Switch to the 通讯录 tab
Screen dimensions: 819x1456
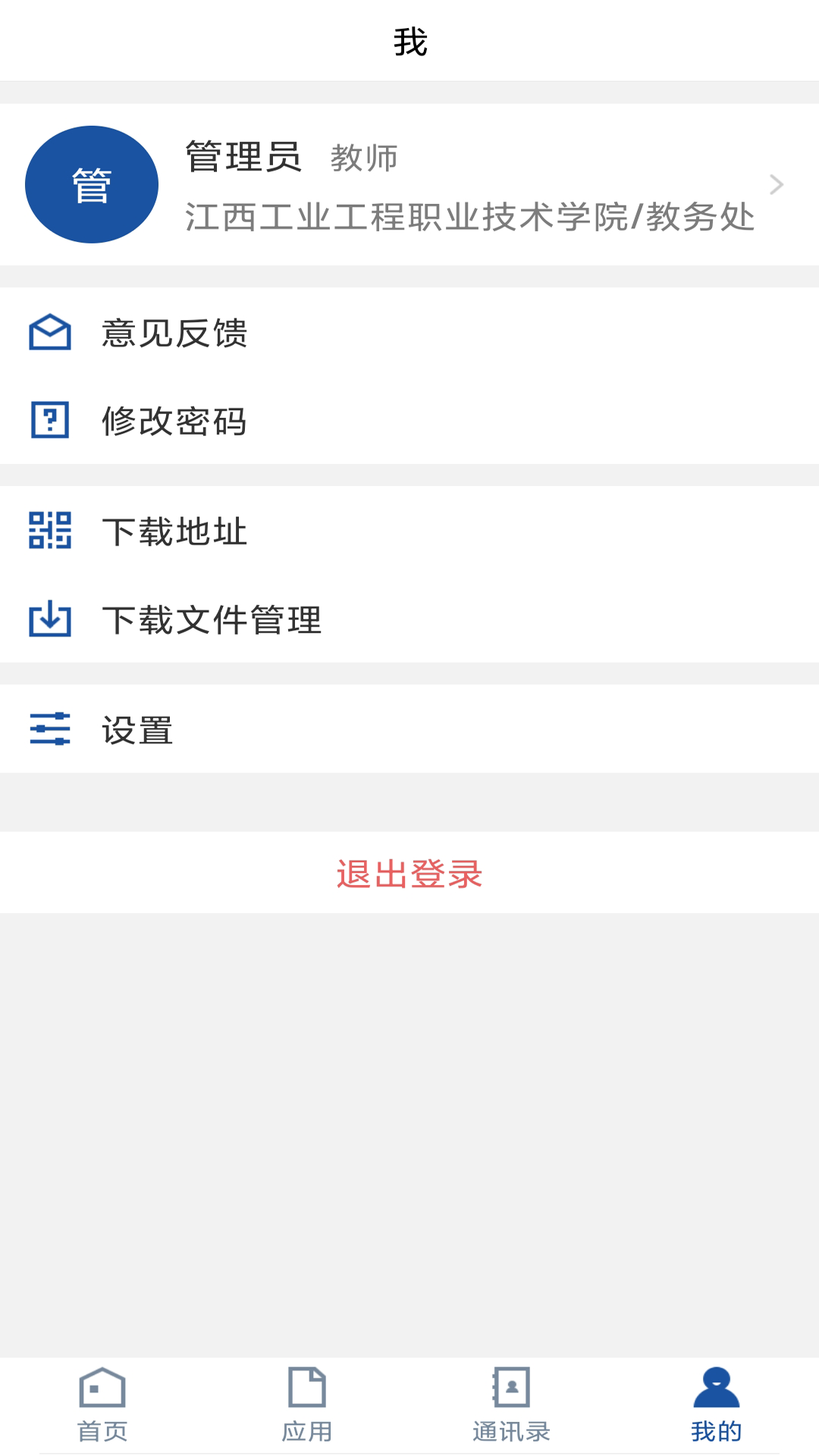tap(511, 1410)
